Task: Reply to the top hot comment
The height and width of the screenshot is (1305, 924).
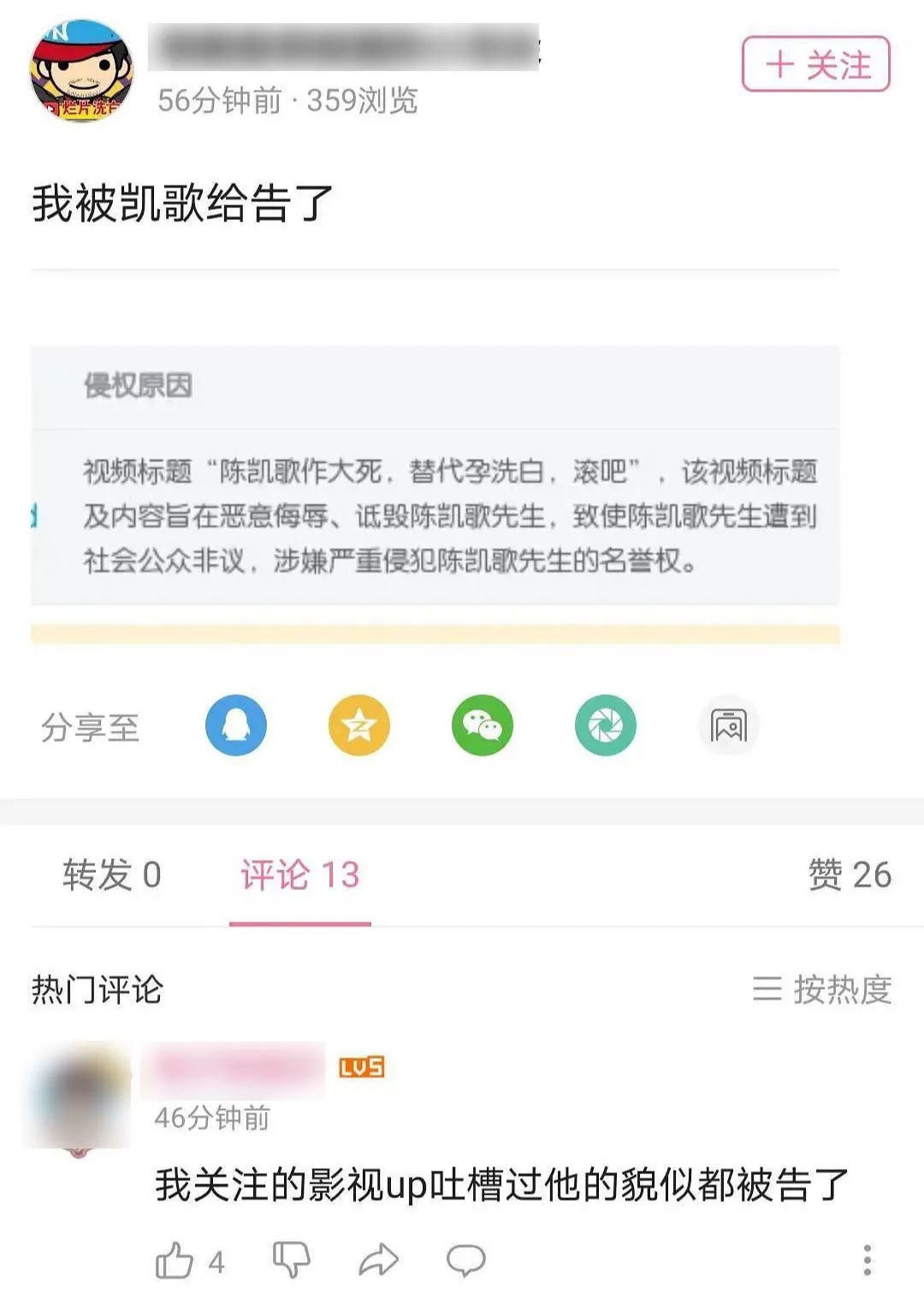Action: 466,1261
